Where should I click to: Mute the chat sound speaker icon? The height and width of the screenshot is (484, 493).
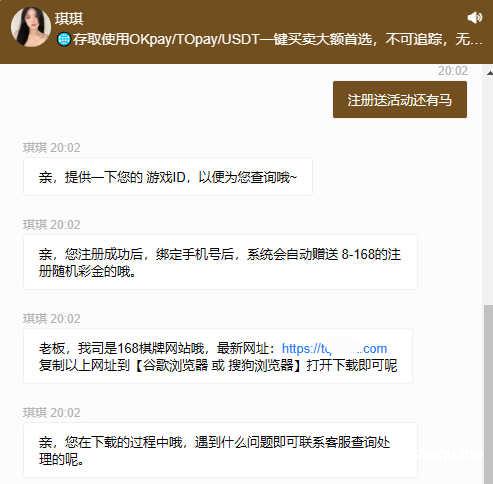point(474,18)
